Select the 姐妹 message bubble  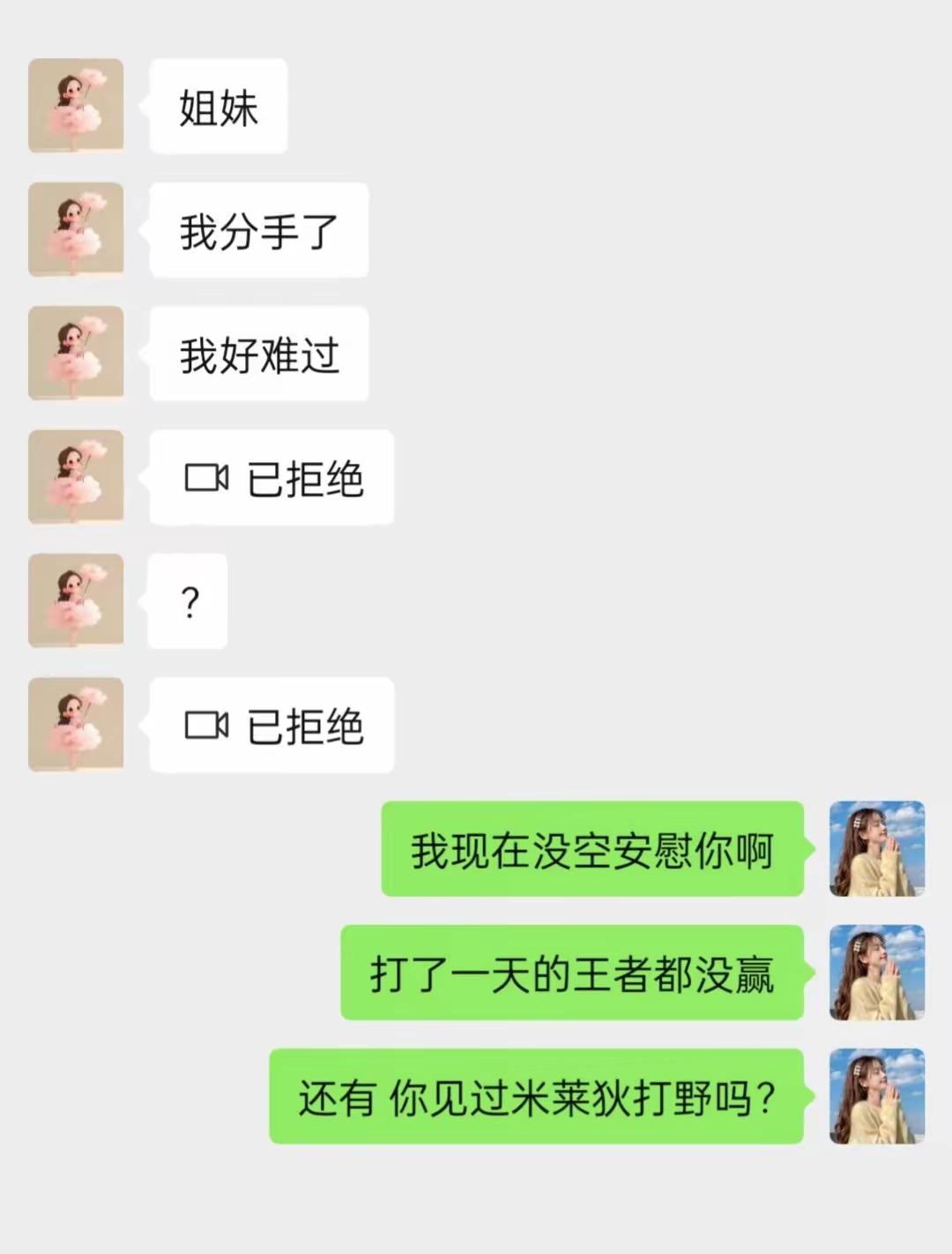coord(218,105)
